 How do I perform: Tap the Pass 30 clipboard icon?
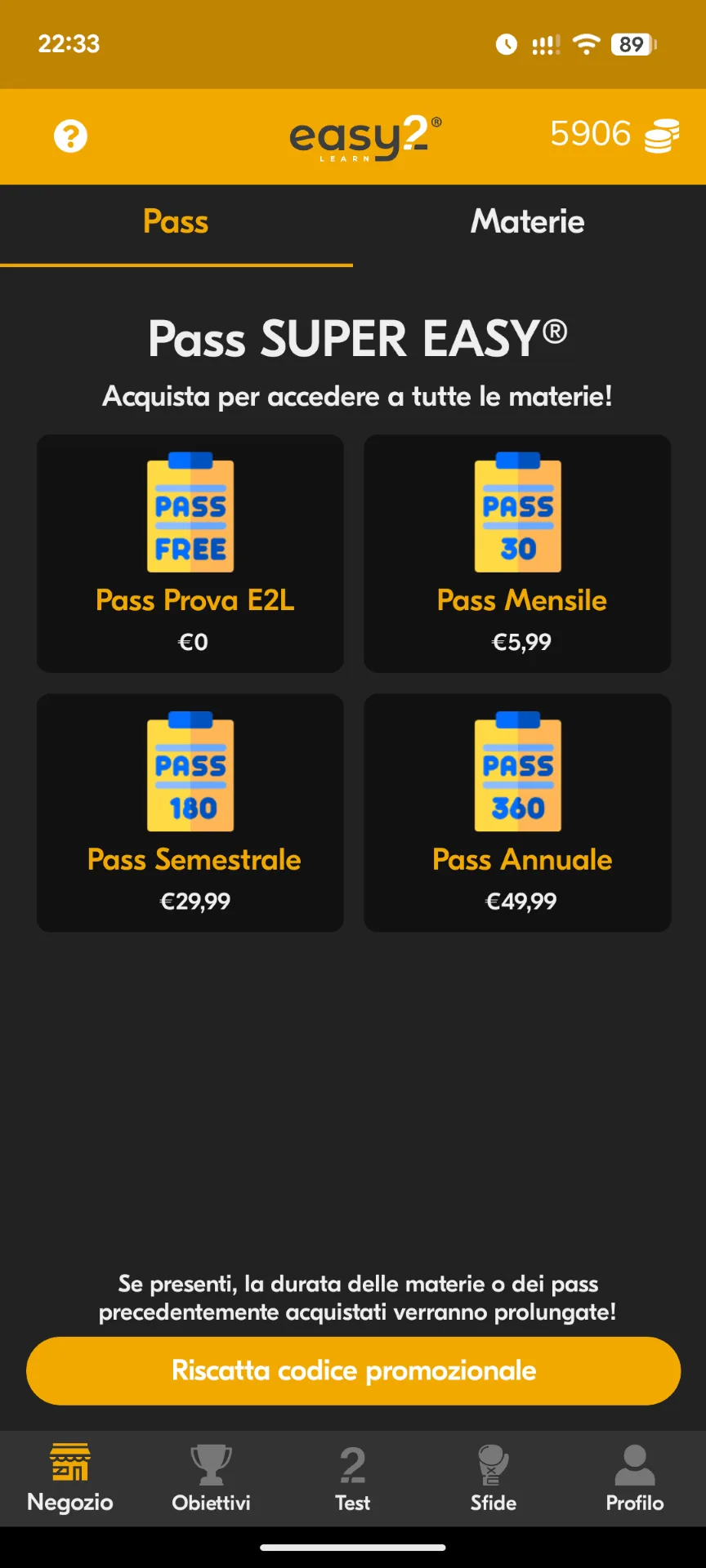coord(517,513)
